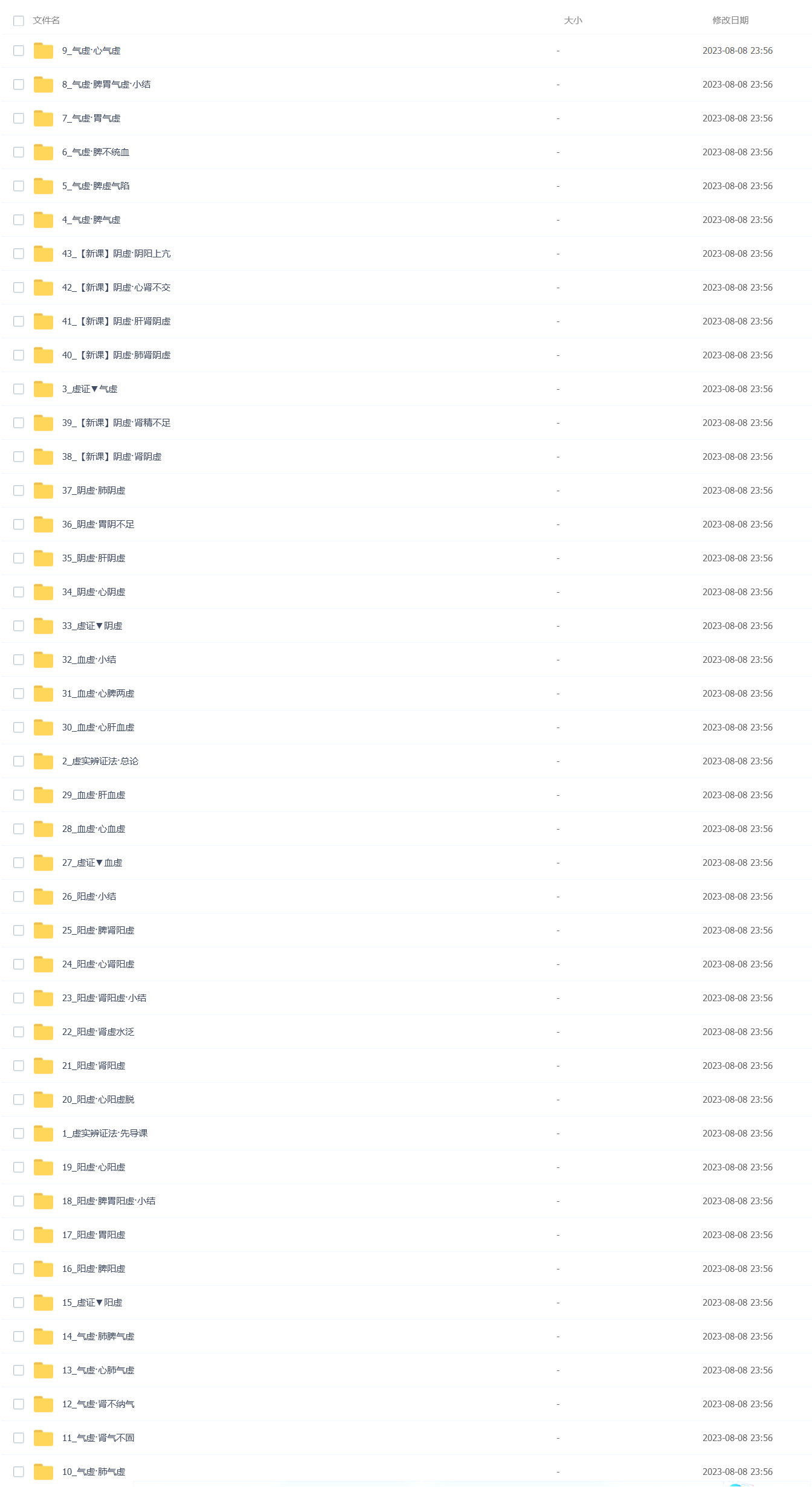Open the folder 22_阳虚·肾虚水泛

[x=98, y=1032]
